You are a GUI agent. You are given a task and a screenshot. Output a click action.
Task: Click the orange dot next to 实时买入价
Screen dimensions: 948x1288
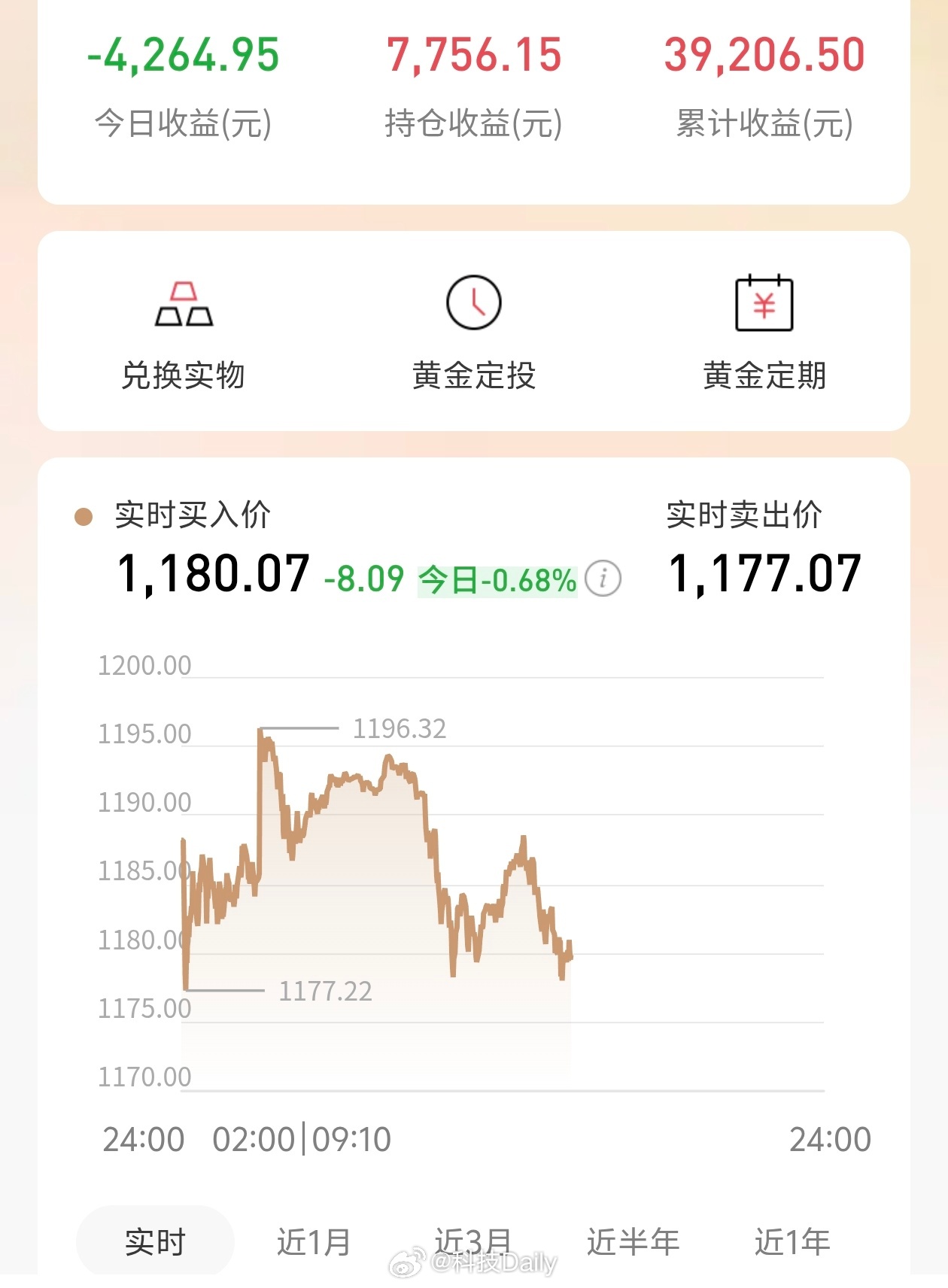coord(84,516)
